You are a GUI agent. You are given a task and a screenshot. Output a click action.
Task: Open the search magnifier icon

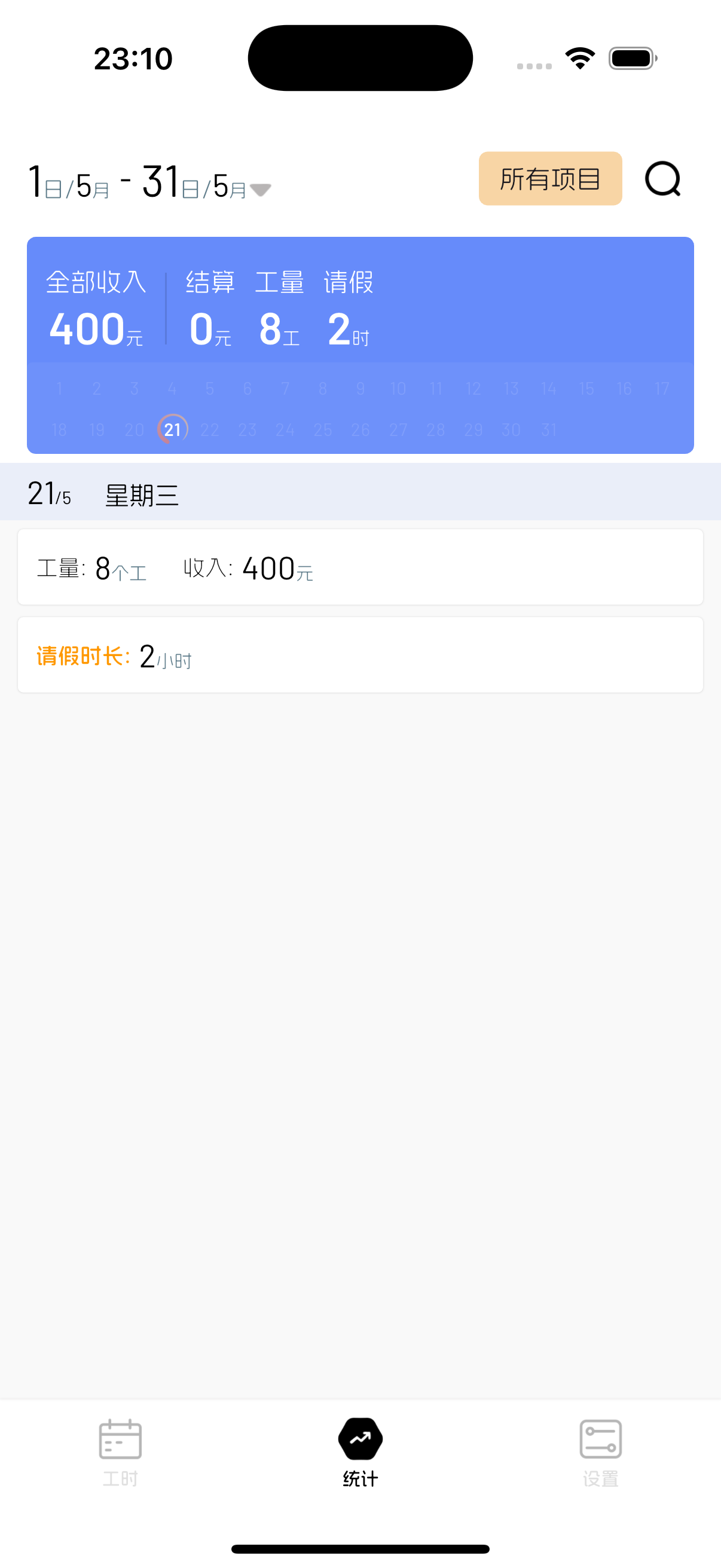(662, 178)
